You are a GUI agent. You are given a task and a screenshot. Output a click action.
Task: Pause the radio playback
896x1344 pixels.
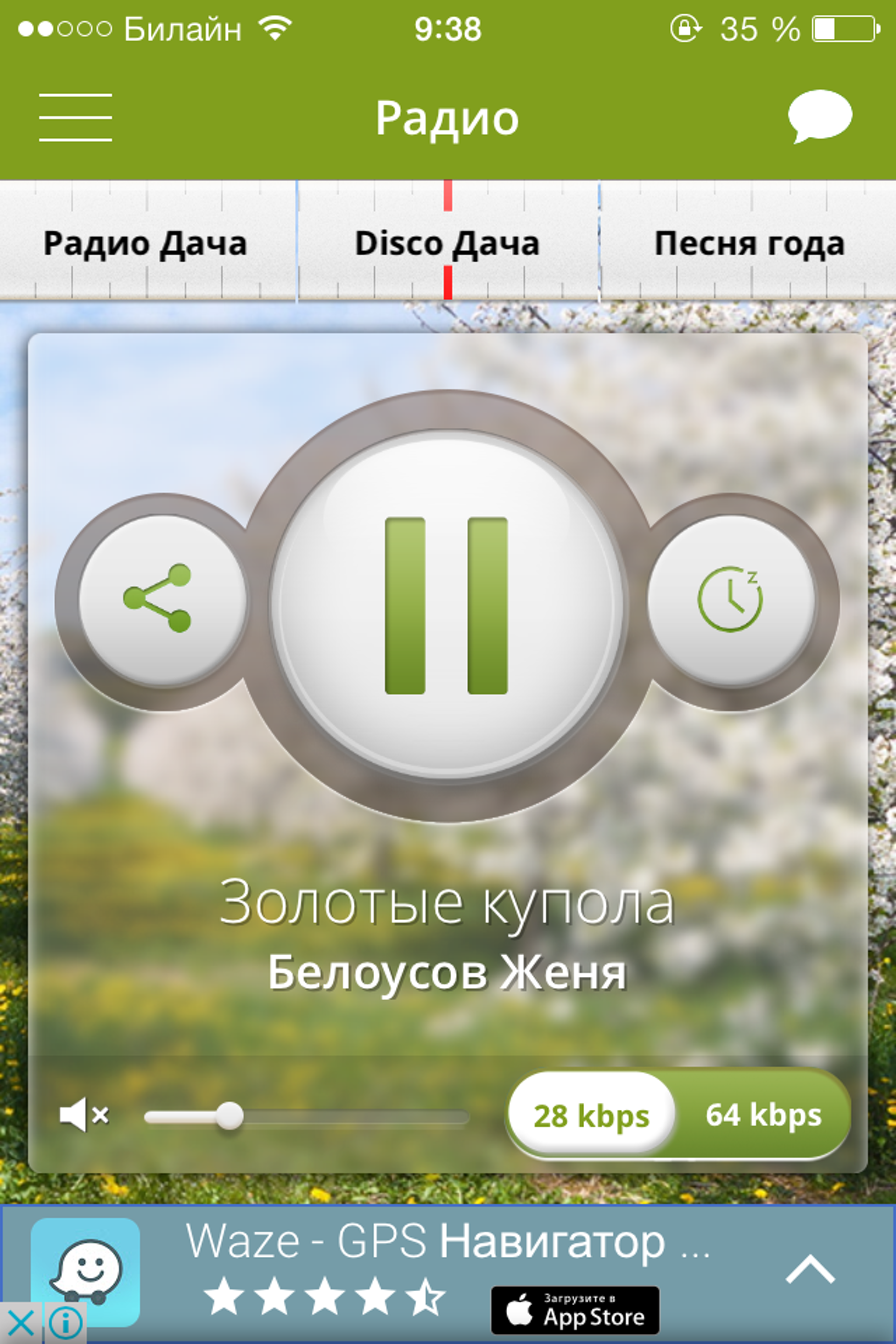click(x=447, y=606)
